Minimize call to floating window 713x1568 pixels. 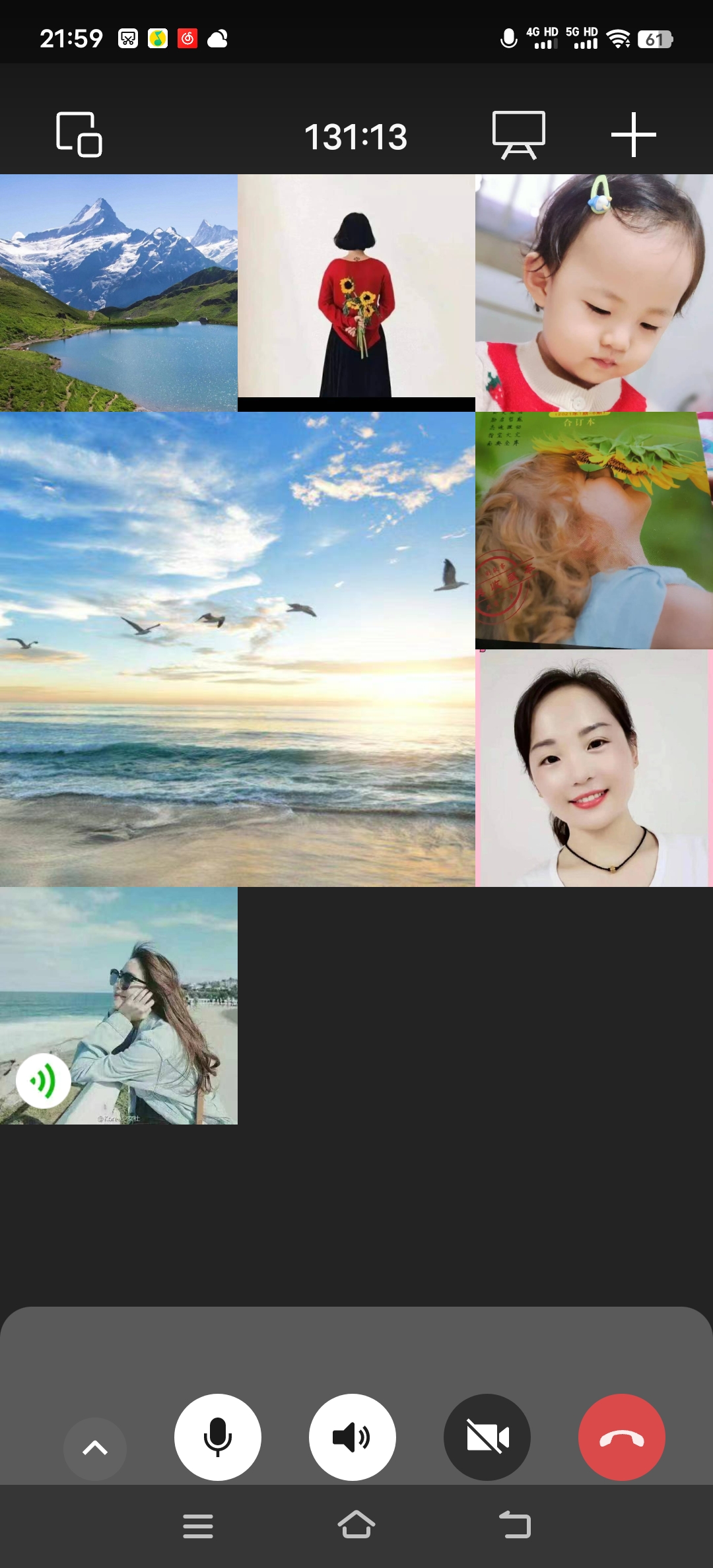pyautogui.click(x=79, y=135)
